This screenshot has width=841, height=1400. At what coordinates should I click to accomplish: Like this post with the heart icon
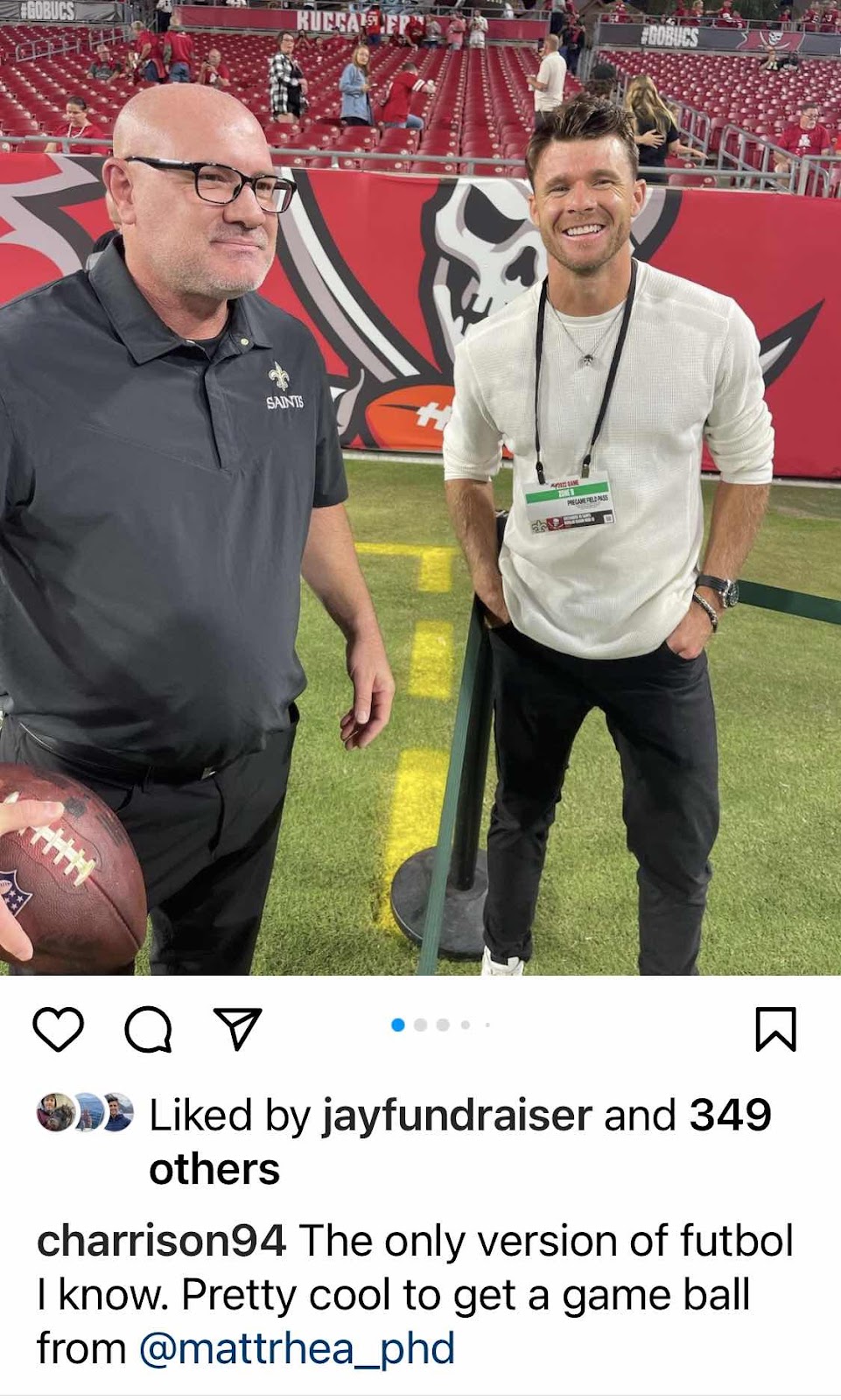click(58, 1029)
